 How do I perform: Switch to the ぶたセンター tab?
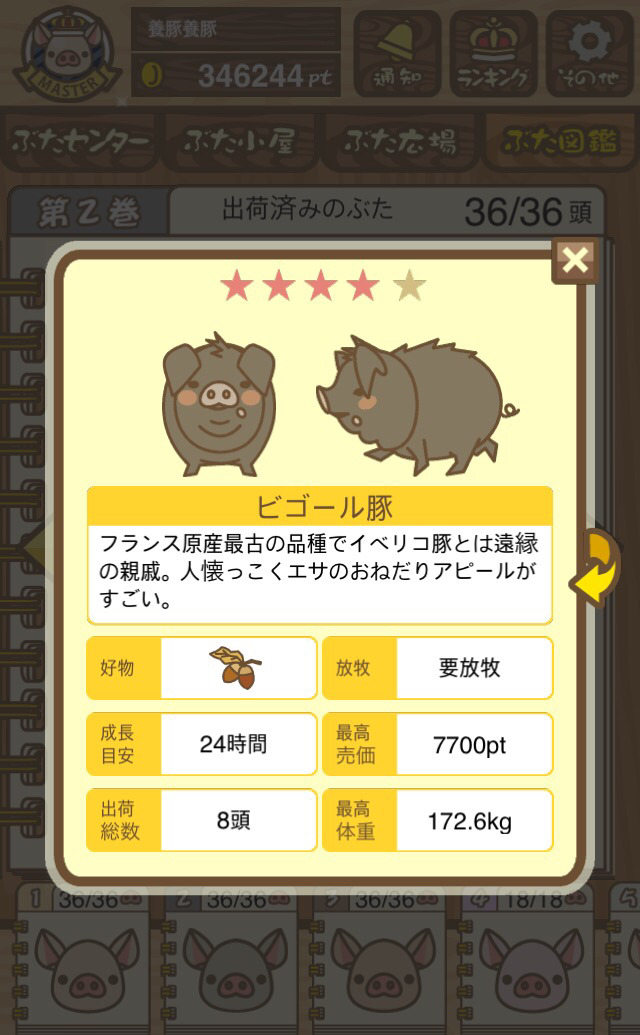79,142
